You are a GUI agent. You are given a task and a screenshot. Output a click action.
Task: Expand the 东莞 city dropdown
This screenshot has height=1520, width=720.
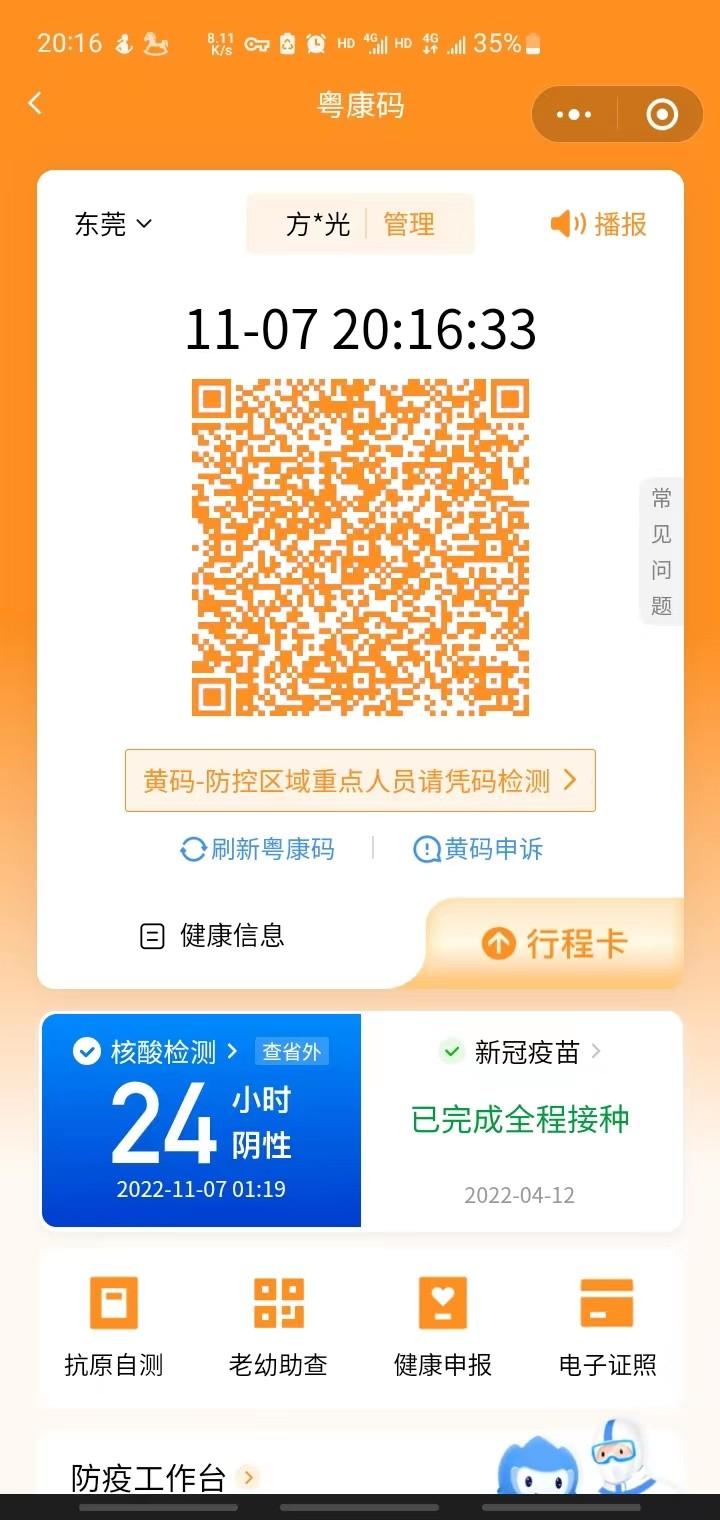click(x=113, y=224)
